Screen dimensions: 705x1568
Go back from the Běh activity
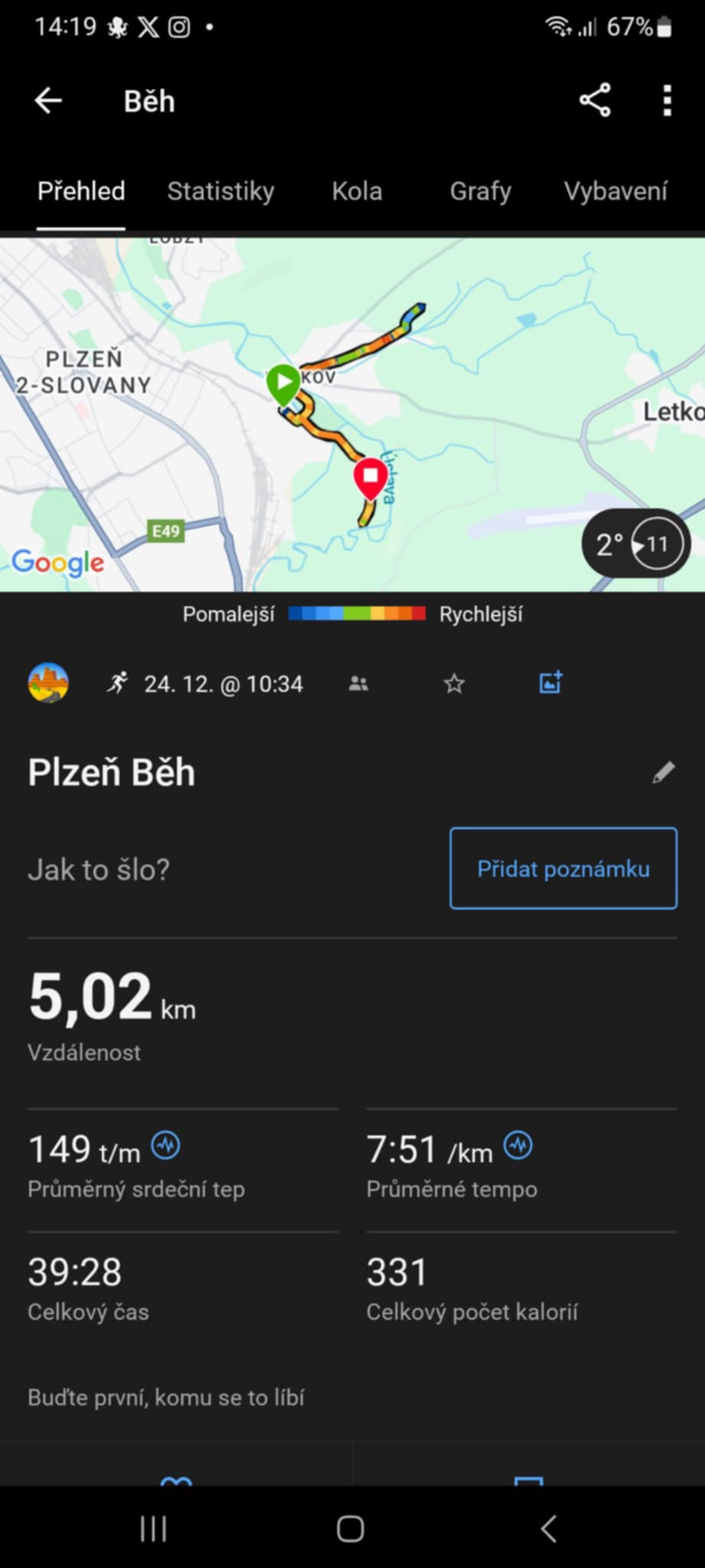pyautogui.click(x=48, y=100)
